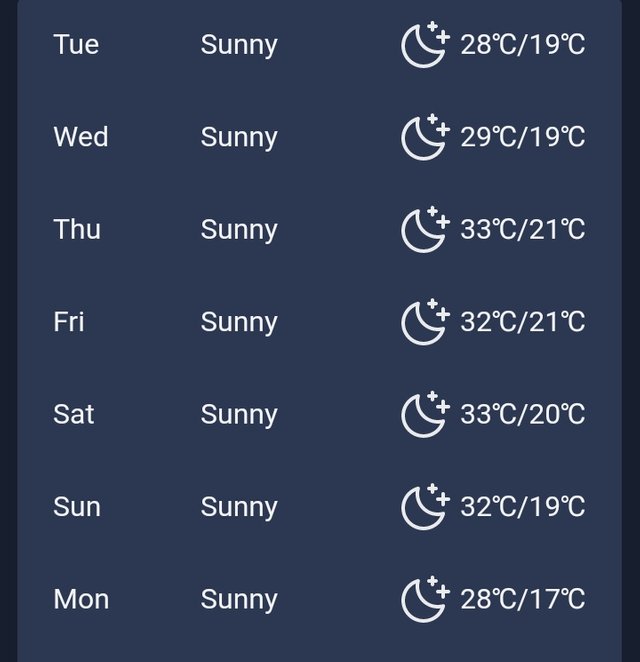The image size is (640, 662).
Task: Select the Thu forecast row
Action: (x=319, y=229)
